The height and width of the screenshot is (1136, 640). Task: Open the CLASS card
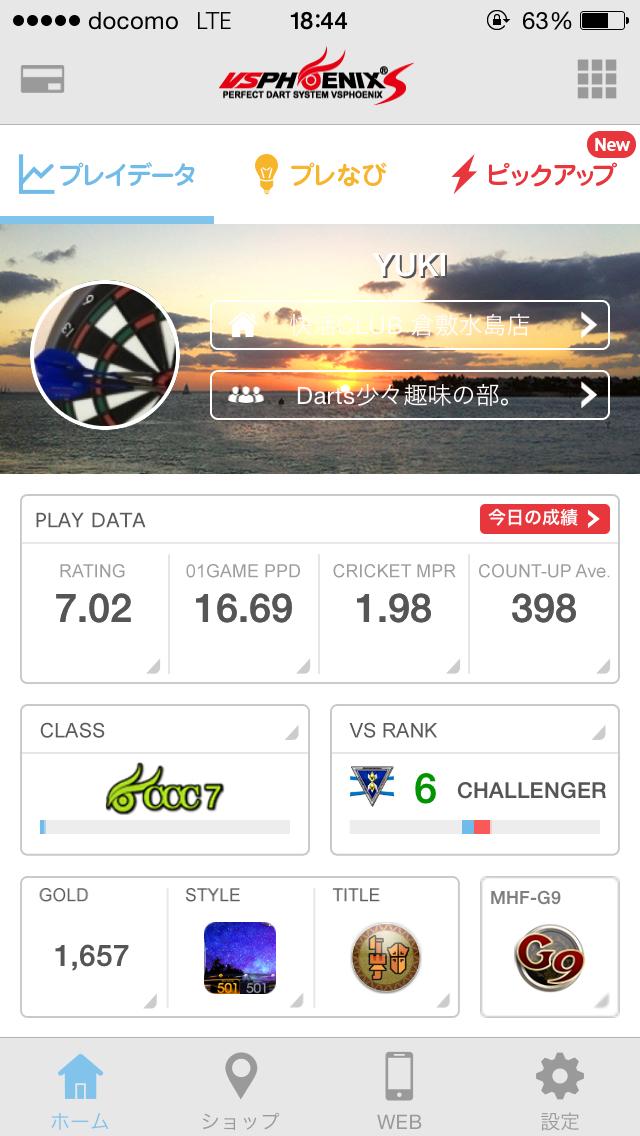click(165, 780)
